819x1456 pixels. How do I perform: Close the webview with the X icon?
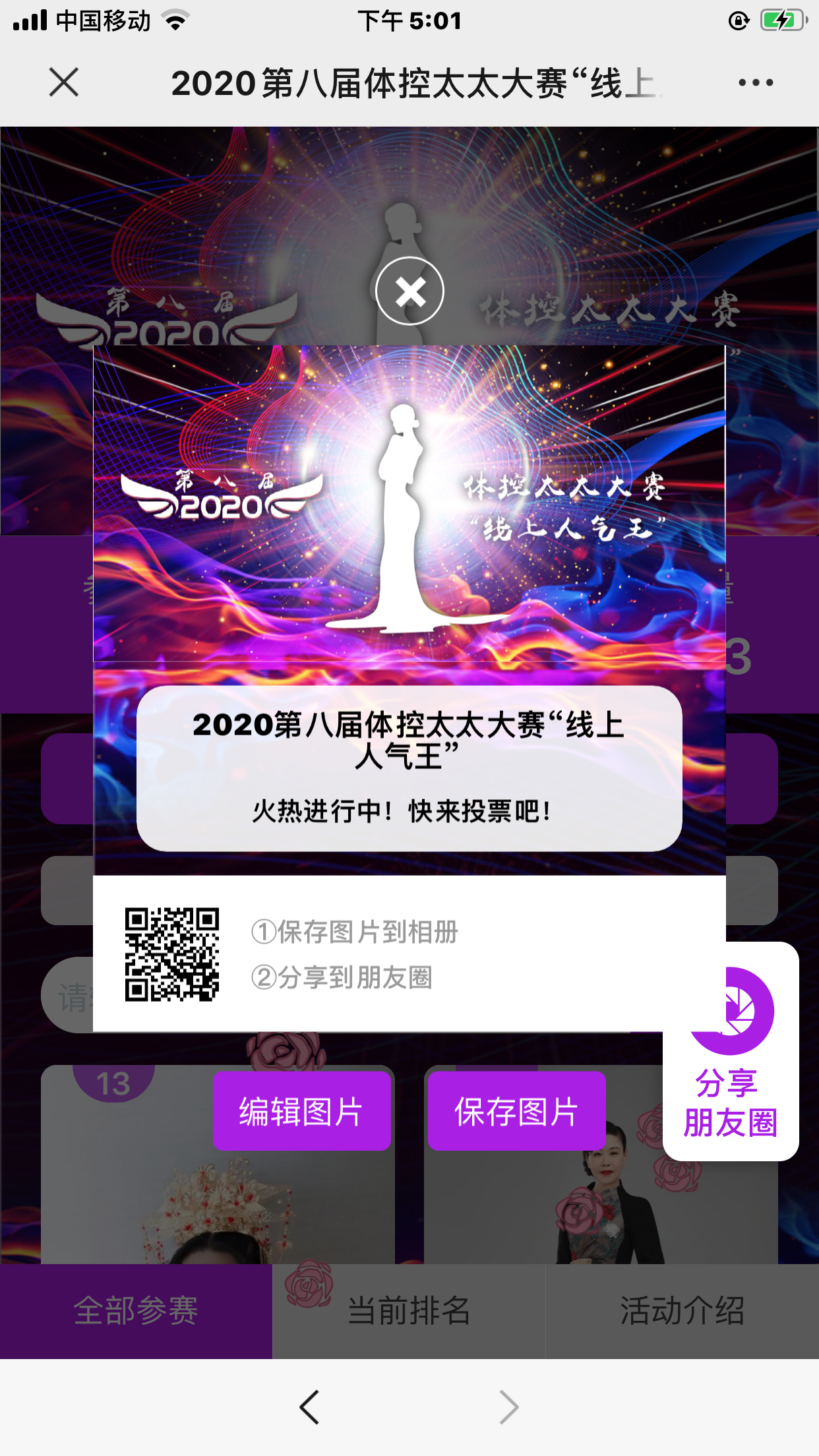point(64,82)
